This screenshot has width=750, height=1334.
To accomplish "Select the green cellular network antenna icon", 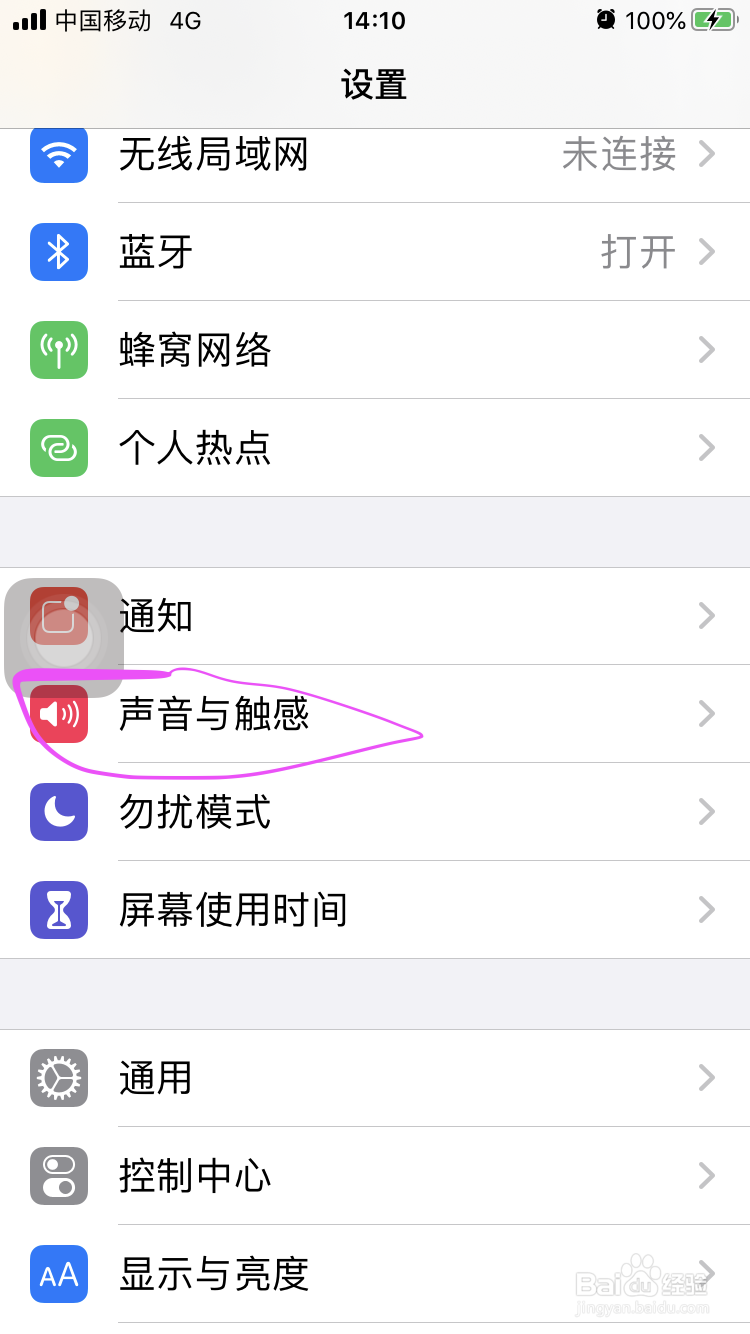I will pyautogui.click(x=58, y=350).
